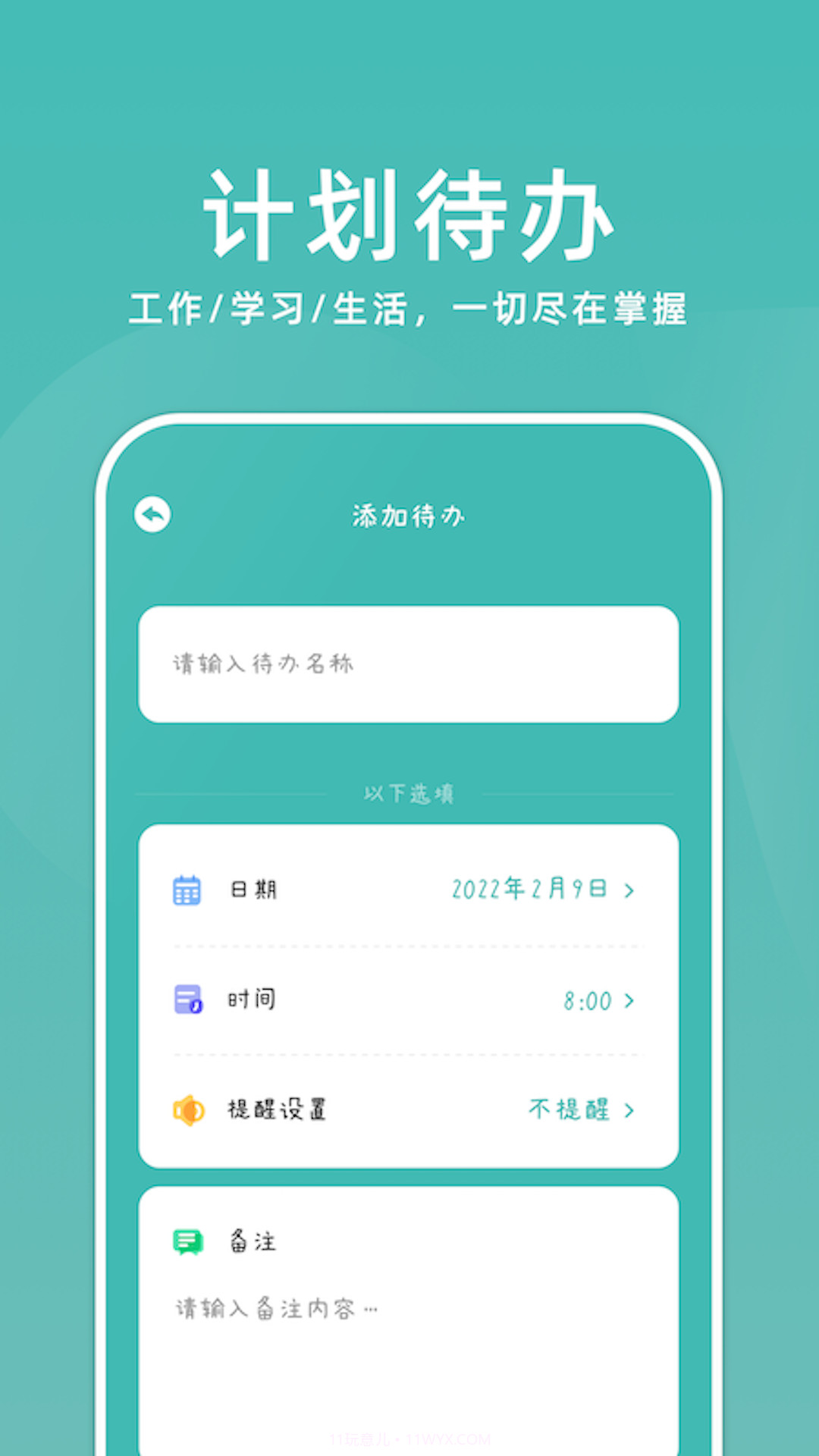Open the 提醒设置 settings row
The image size is (819, 1456).
pyautogui.click(x=278, y=1109)
